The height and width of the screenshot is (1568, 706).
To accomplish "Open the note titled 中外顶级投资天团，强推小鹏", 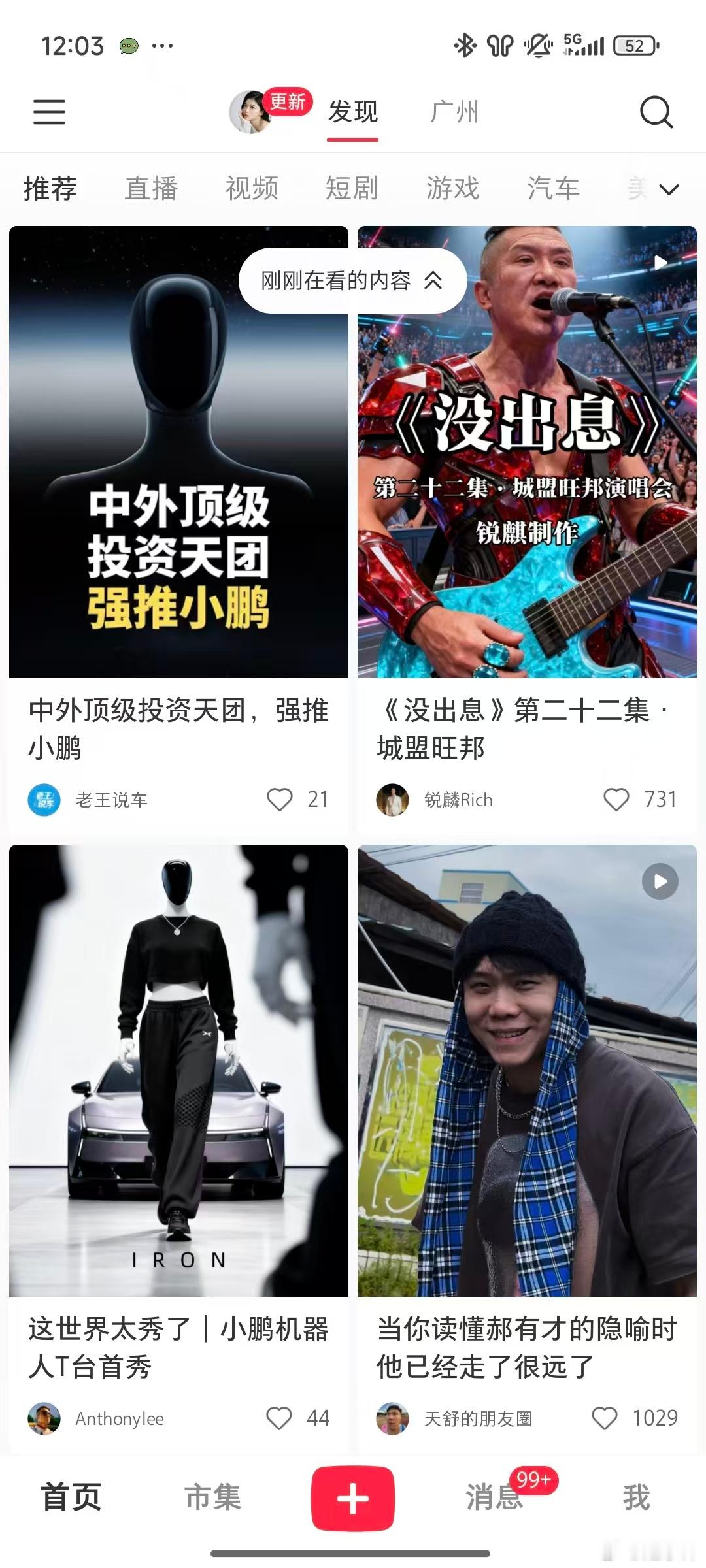I will (x=178, y=728).
